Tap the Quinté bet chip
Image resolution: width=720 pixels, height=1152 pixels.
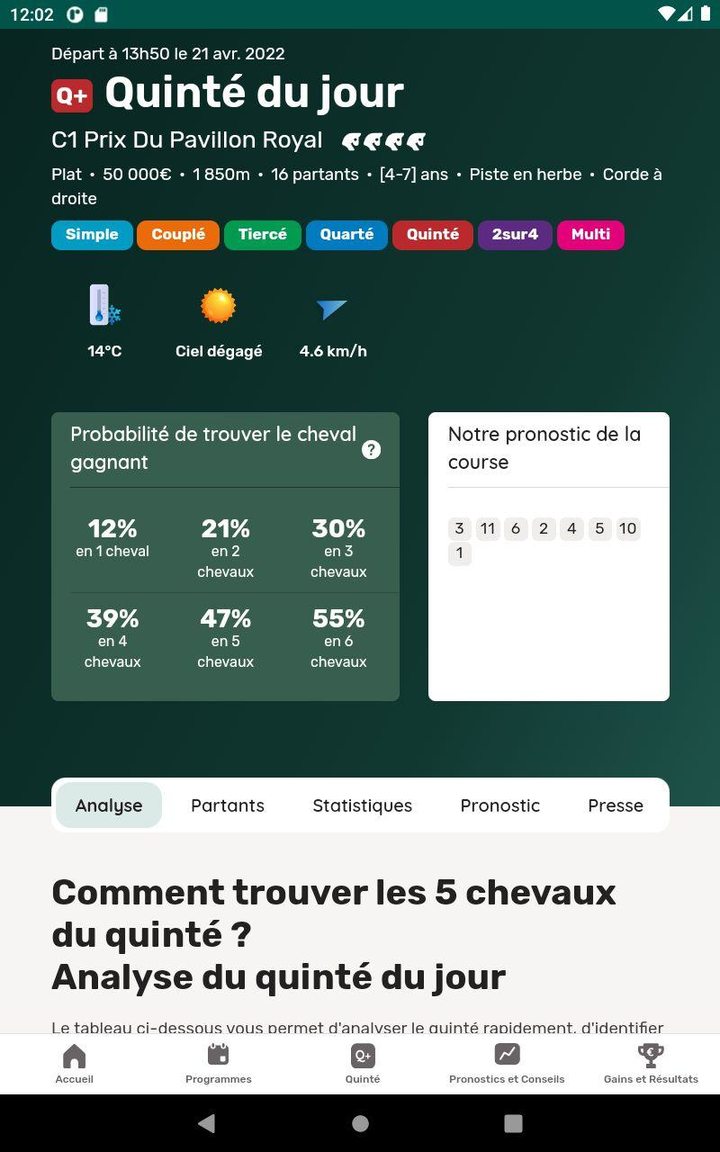[x=432, y=235]
